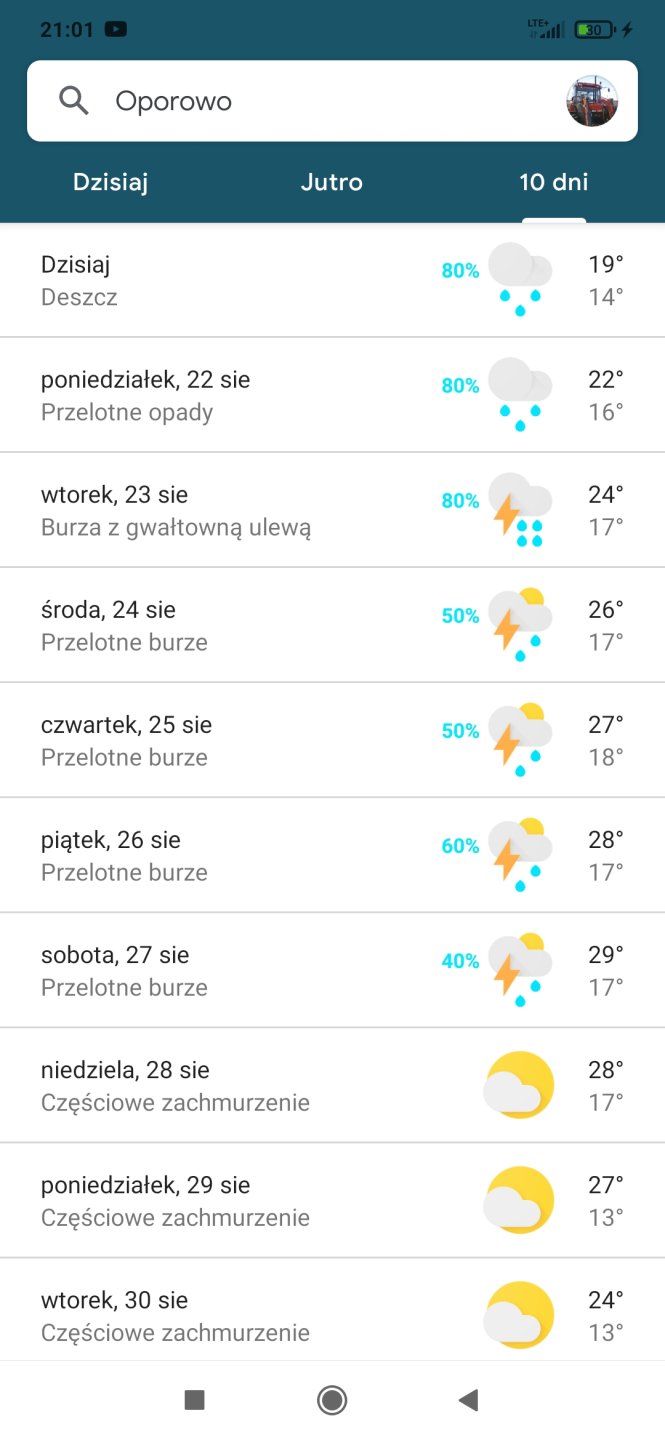Show details for poniedziałek, 29 sie
The height and width of the screenshot is (1440, 665).
pos(332,1200)
